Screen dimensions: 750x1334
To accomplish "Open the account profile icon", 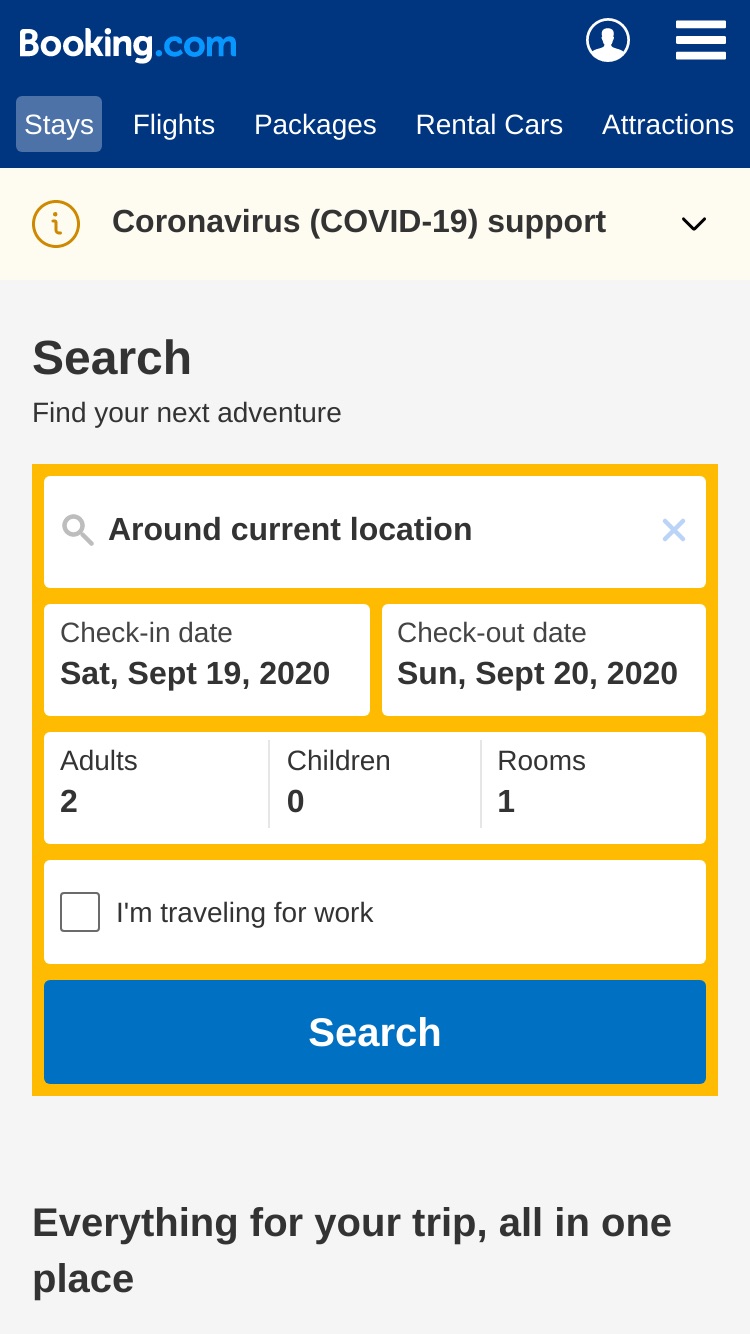I will click(608, 41).
